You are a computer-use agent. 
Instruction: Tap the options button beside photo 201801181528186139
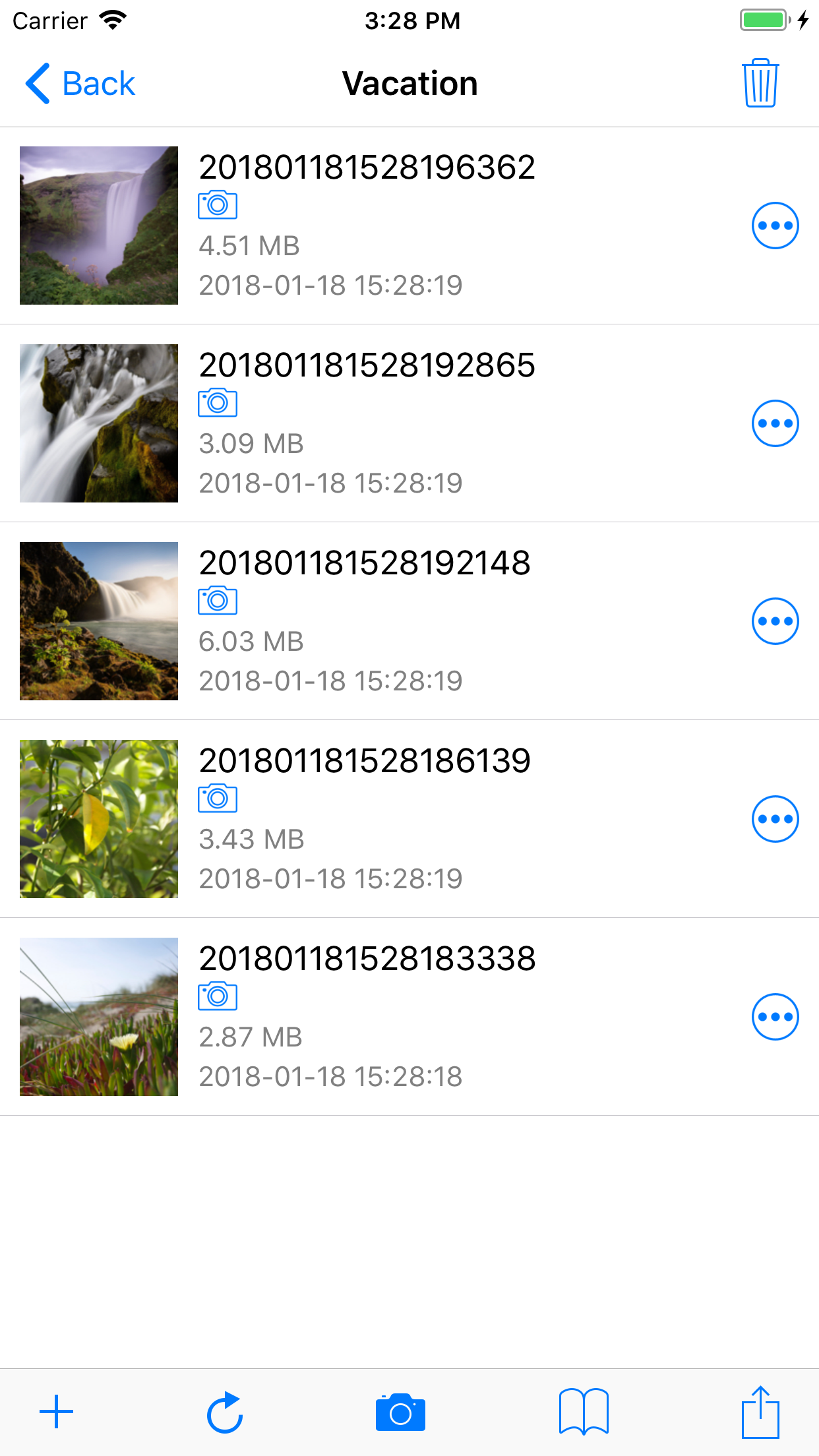pos(775,819)
